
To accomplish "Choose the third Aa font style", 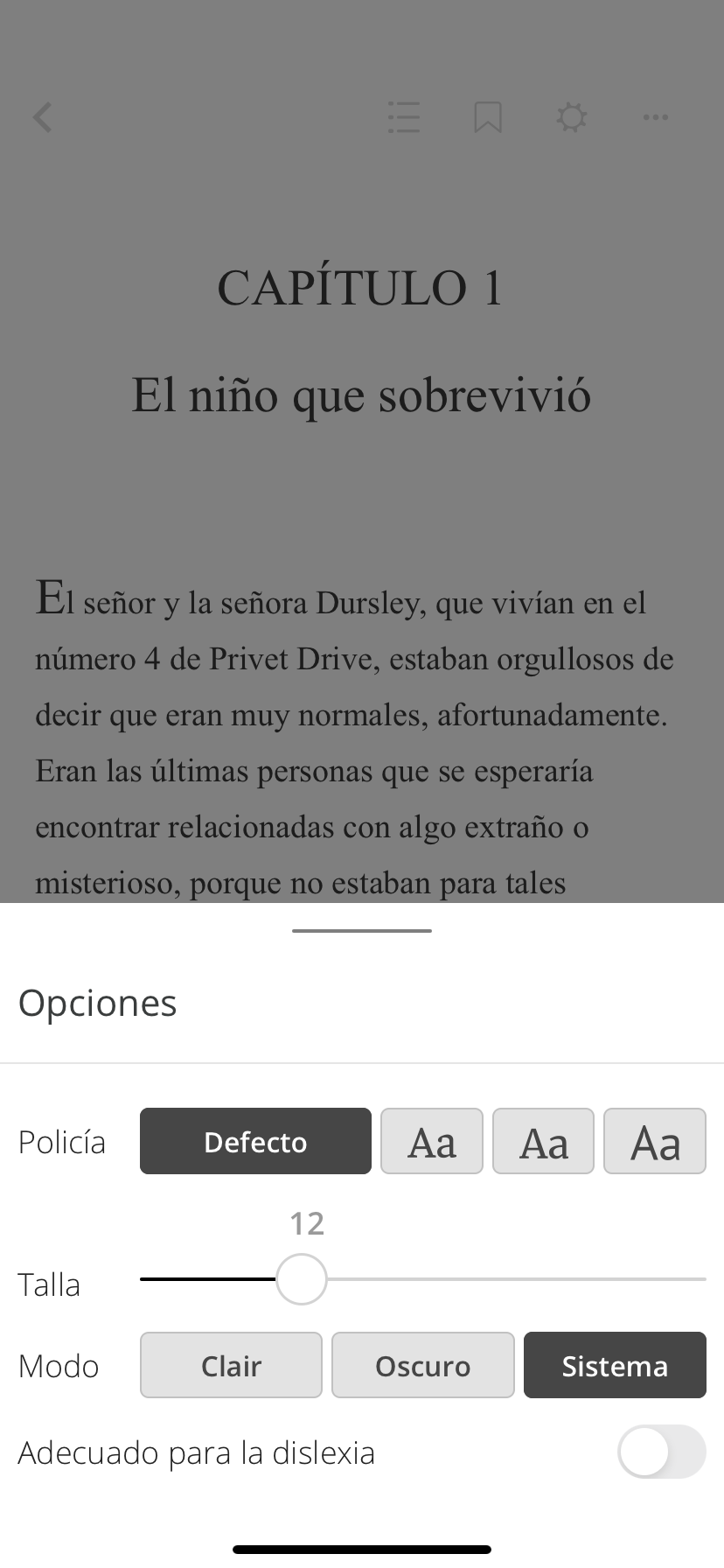I will 655,1141.
